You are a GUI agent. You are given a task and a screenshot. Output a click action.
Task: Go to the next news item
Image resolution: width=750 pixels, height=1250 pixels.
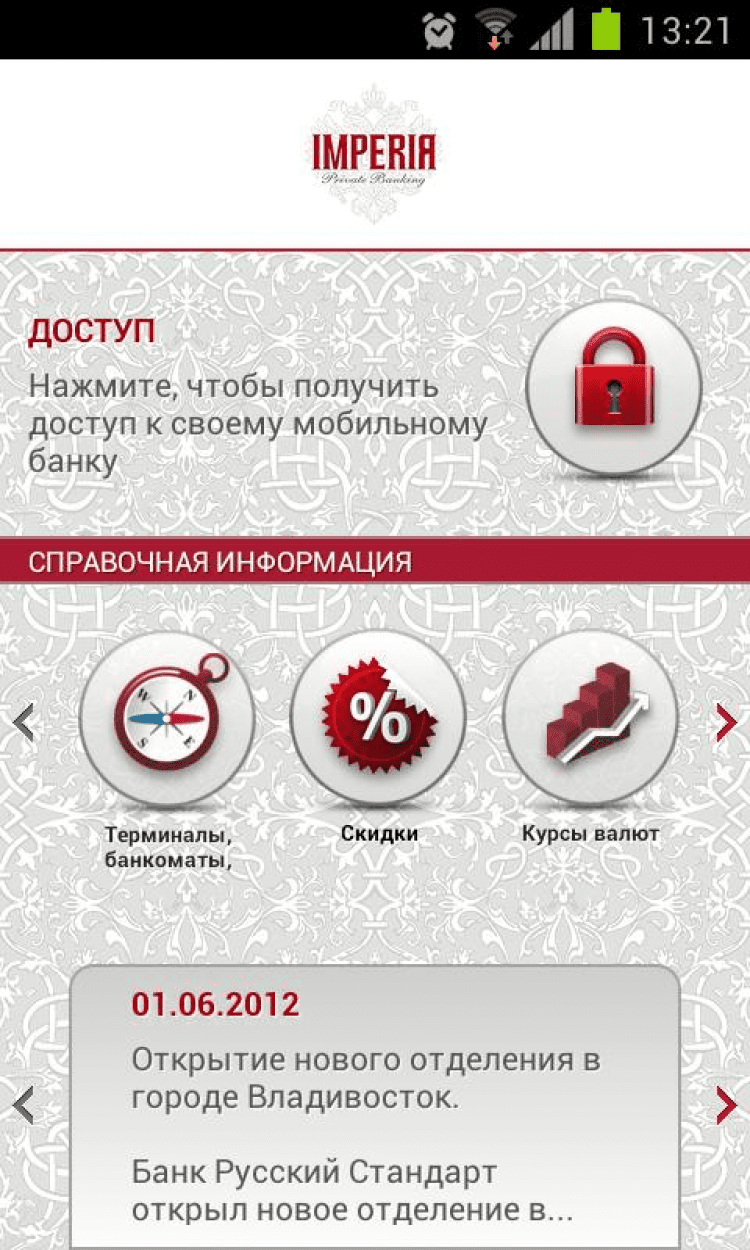point(727,1105)
